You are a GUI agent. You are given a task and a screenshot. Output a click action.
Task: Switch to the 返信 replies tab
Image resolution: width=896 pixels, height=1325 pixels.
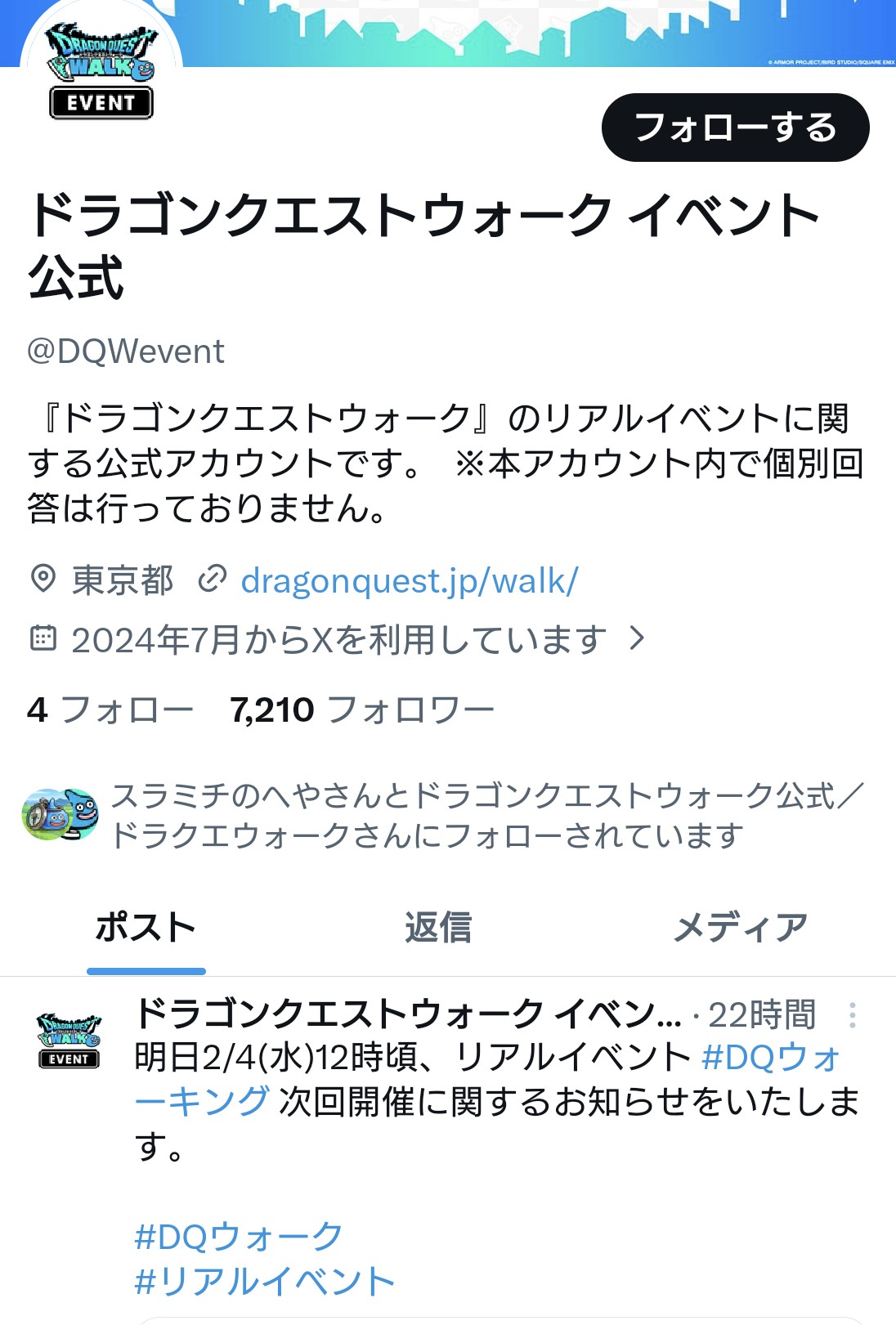(x=438, y=928)
